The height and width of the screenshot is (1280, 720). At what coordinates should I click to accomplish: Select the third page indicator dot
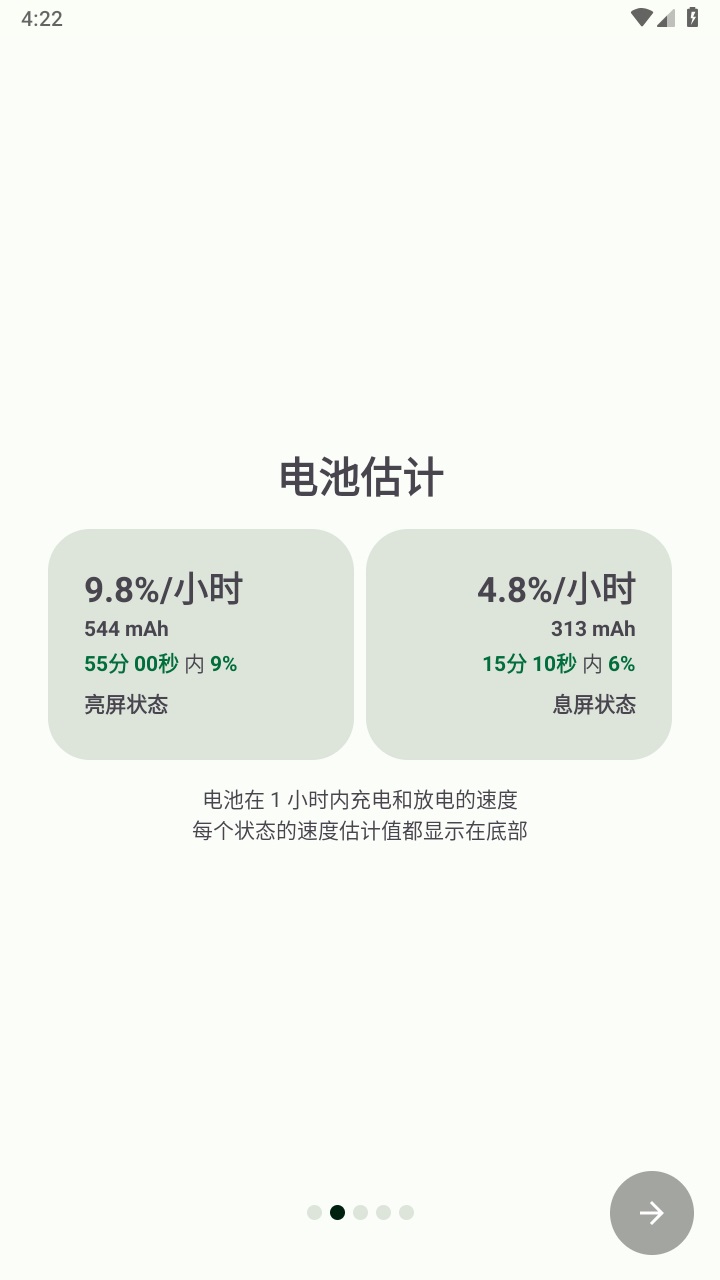[x=360, y=1212]
